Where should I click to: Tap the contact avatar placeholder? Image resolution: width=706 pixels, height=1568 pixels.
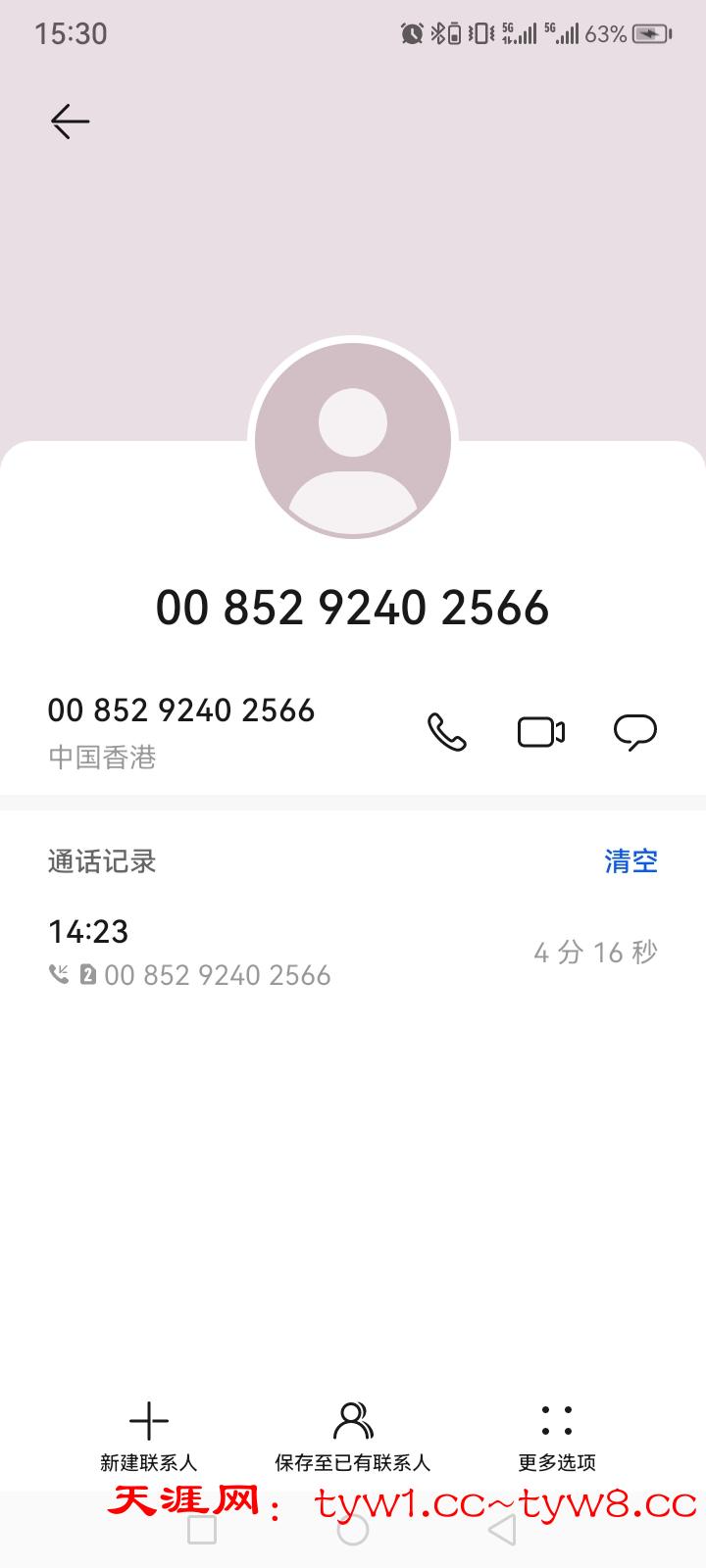pyautogui.click(x=353, y=441)
